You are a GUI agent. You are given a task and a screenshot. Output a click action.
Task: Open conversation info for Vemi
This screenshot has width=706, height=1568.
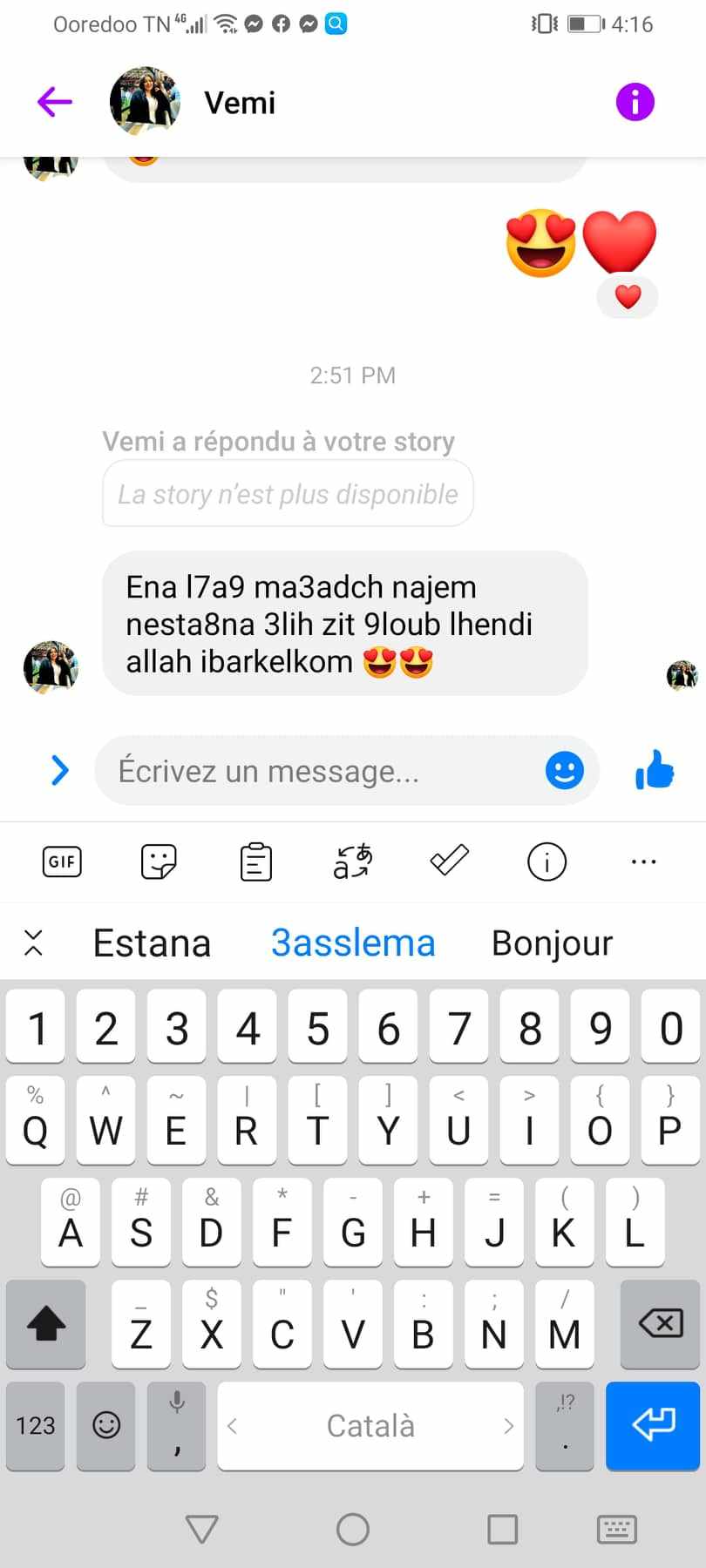tap(635, 102)
